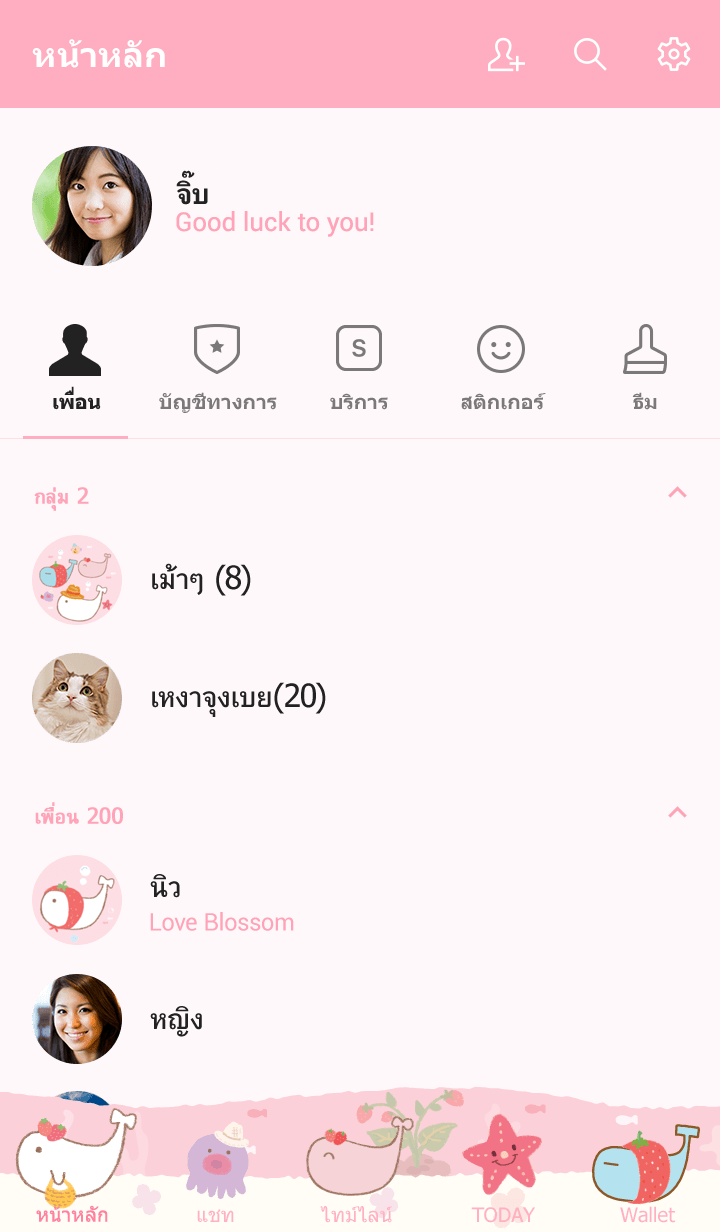The height and width of the screenshot is (1232, 720).
Task: Collapse the เพื่อน 200 section
Action: [677, 812]
